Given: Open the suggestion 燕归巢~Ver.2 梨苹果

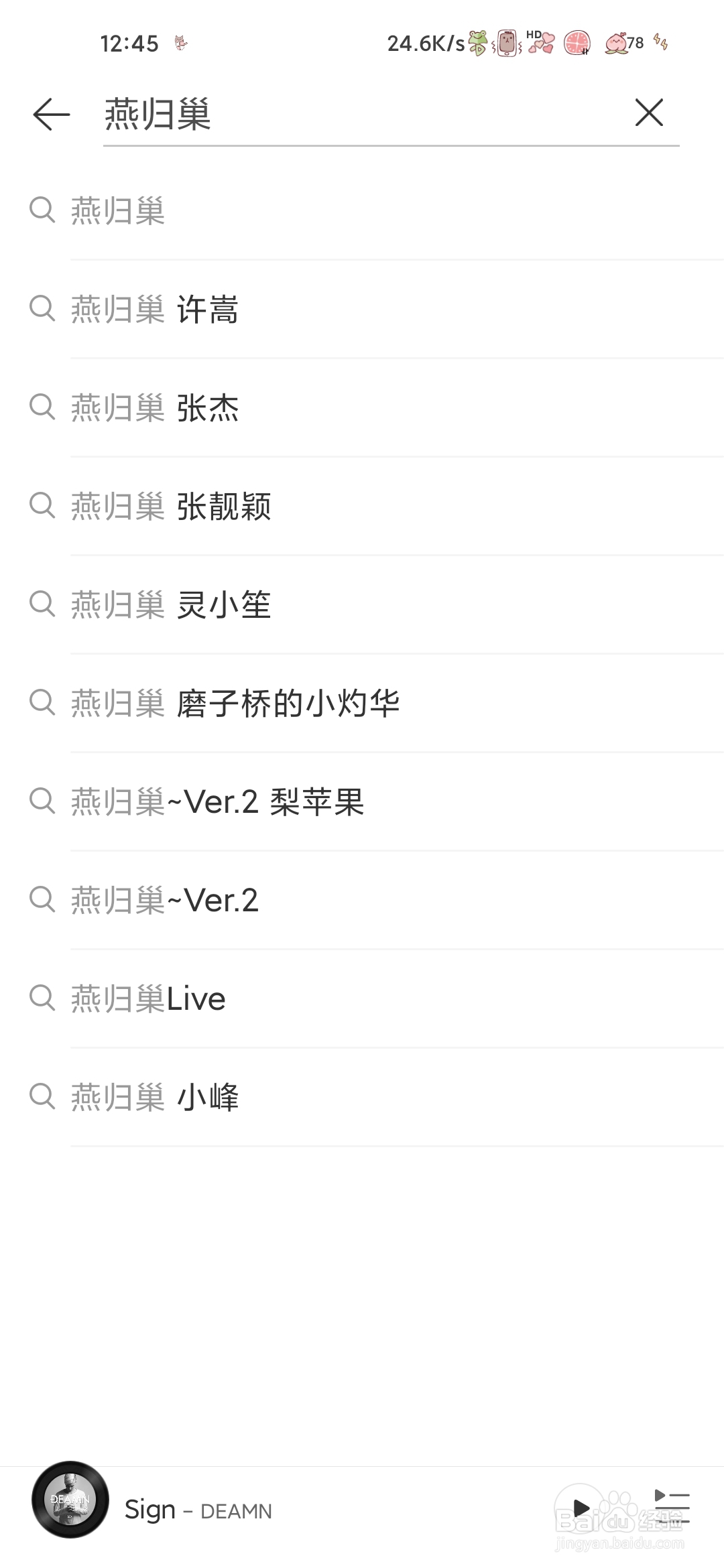Looking at the screenshot, I should [x=362, y=801].
